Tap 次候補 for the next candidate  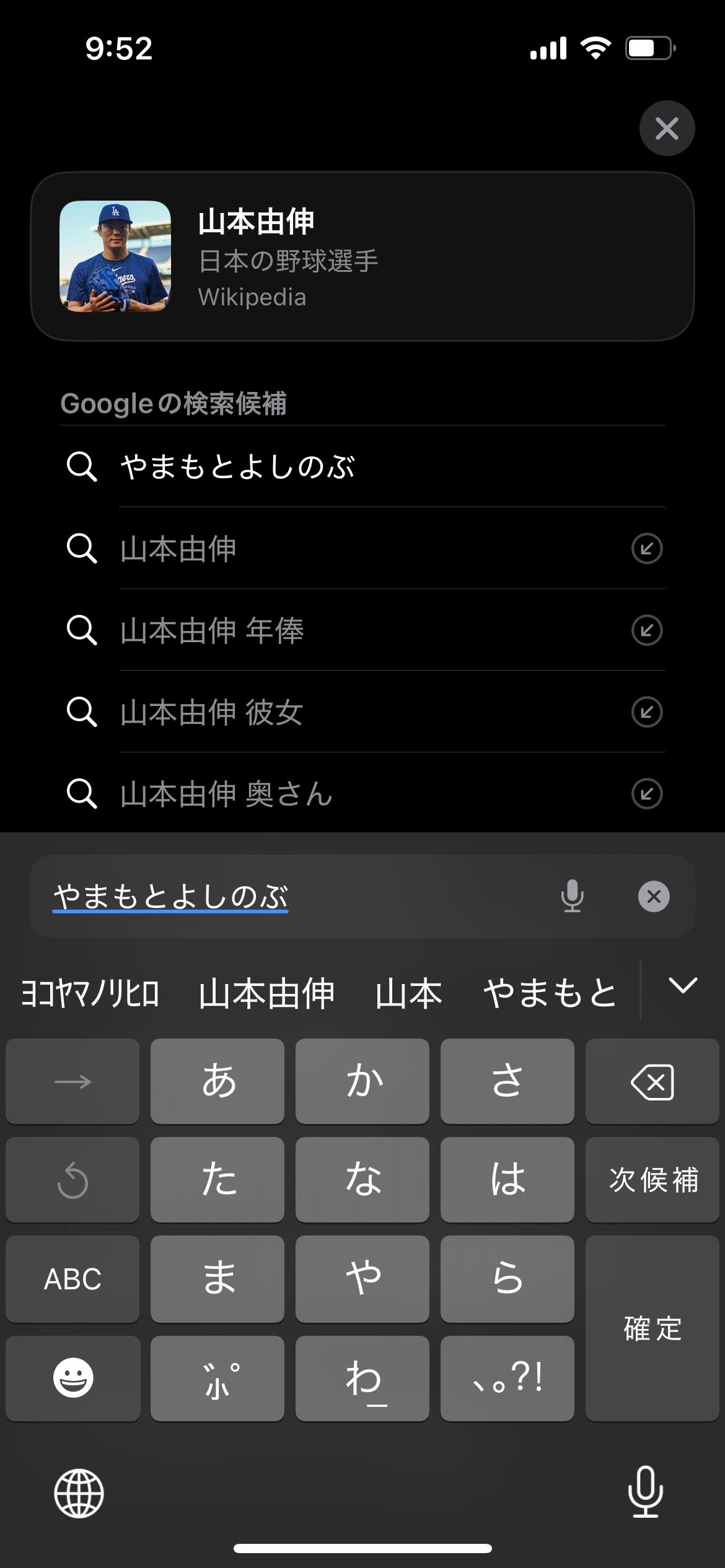(x=652, y=1179)
